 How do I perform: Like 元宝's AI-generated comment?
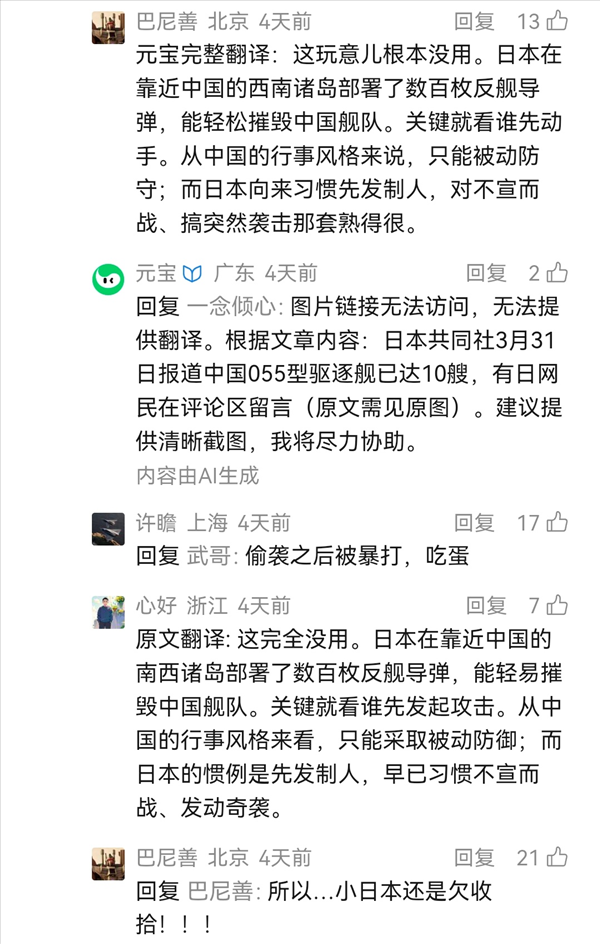tap(557, 272)
